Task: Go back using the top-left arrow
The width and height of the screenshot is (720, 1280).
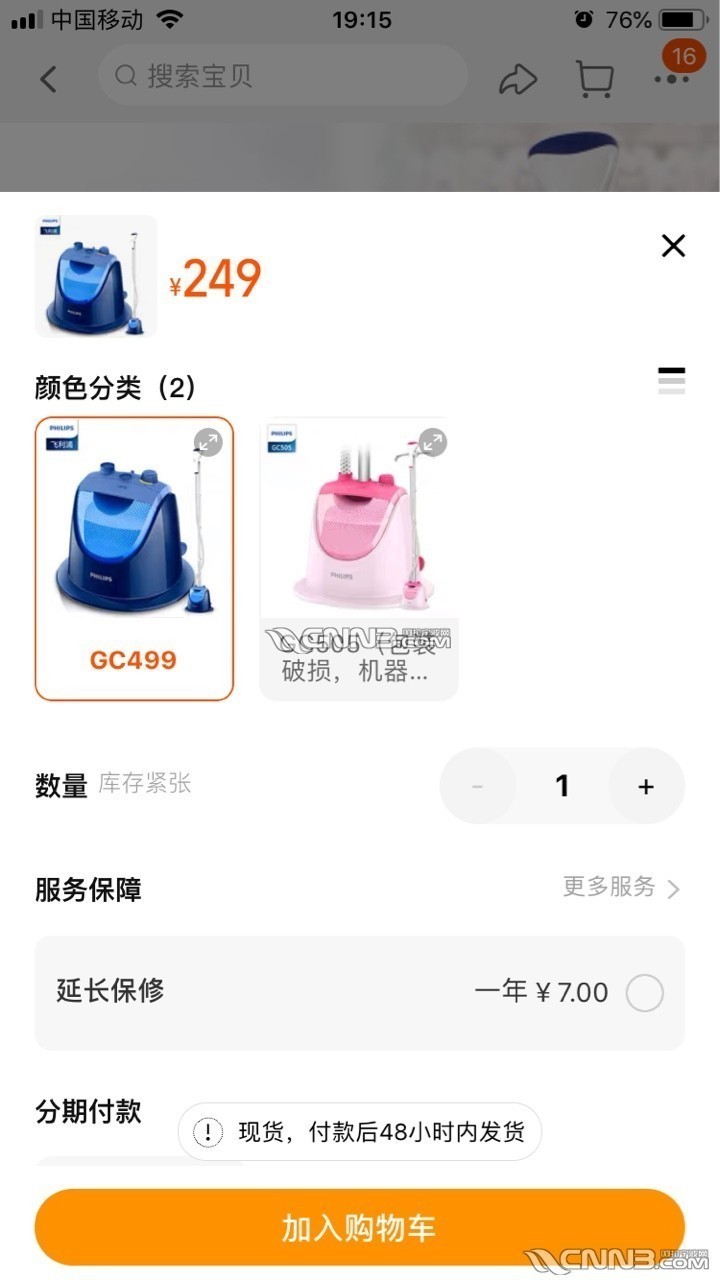Action: point(48,78)
